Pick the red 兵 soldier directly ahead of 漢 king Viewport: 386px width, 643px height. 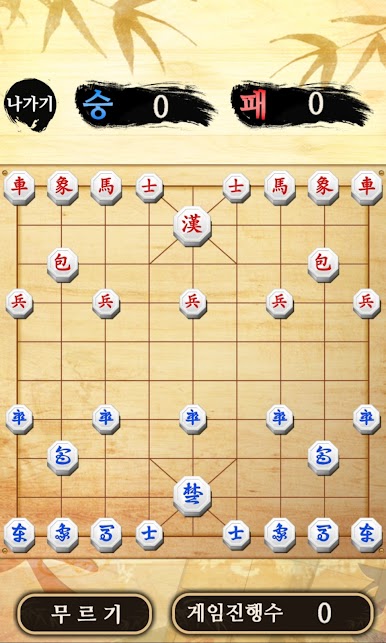[x=192, y=303]
